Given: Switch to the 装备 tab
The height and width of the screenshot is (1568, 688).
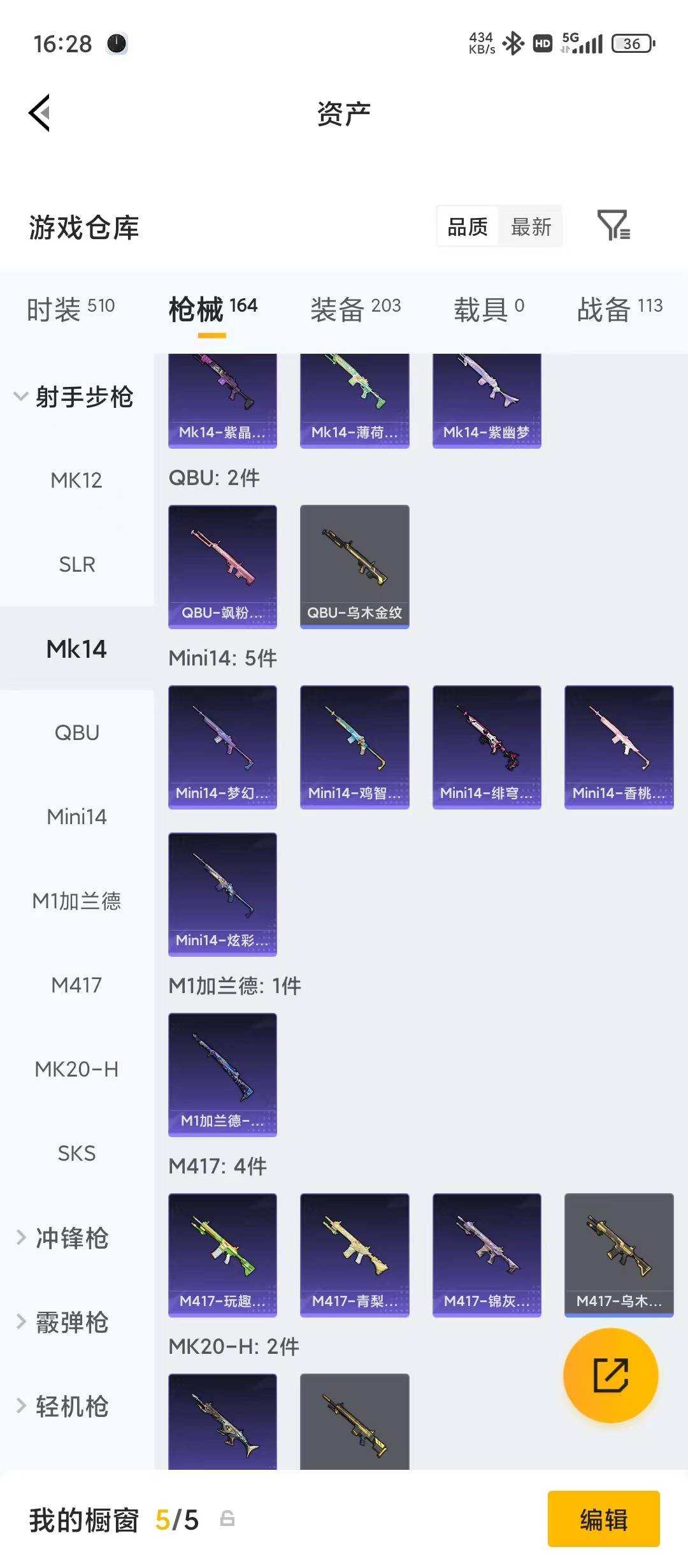Looking at the screenshot, I should 355,309.
